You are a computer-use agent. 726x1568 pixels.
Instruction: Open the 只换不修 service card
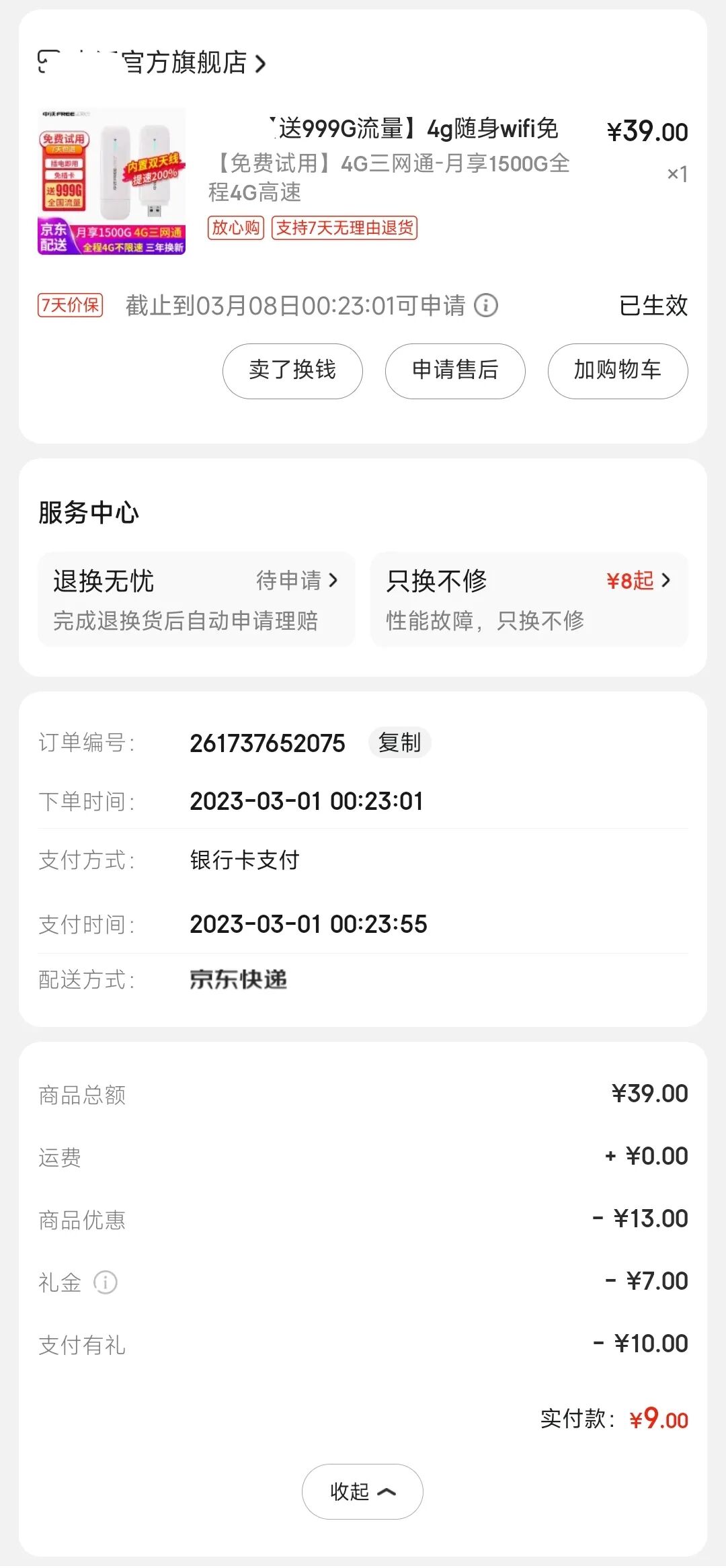529,600
